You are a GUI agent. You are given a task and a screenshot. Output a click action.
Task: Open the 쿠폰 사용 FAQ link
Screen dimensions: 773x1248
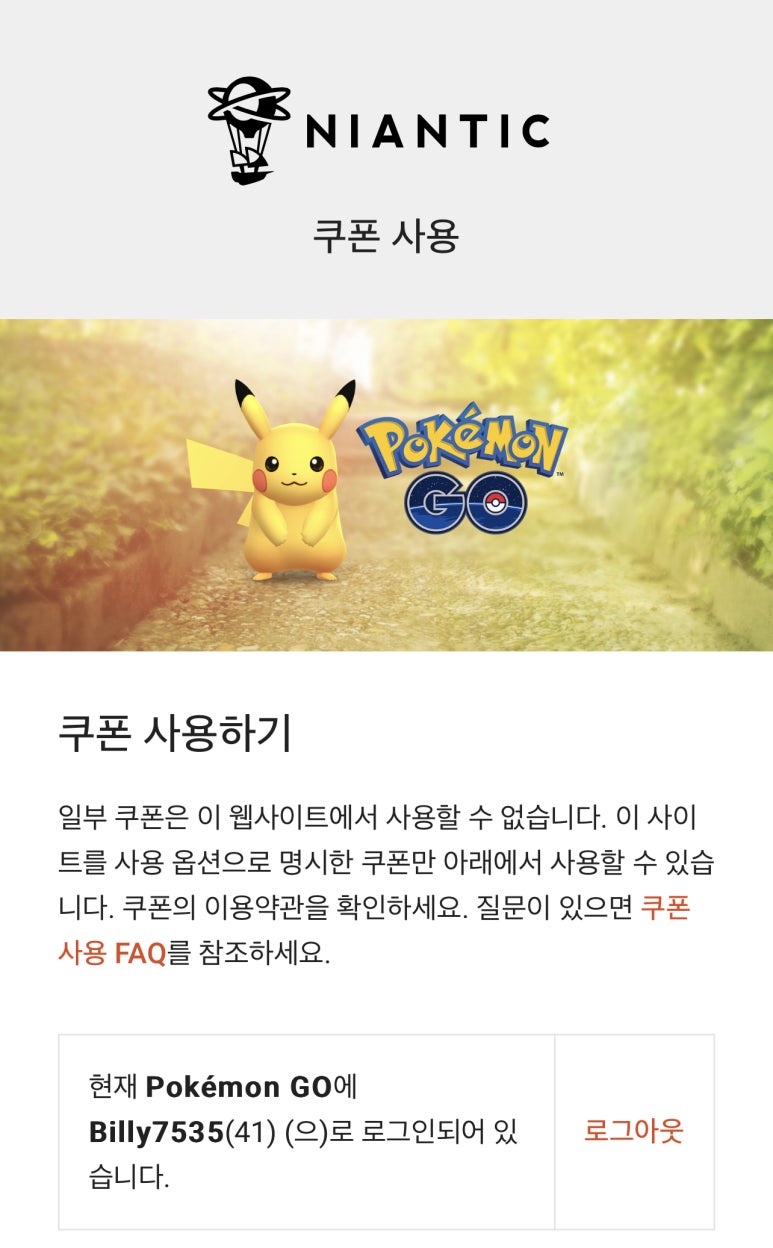[112, 953]
